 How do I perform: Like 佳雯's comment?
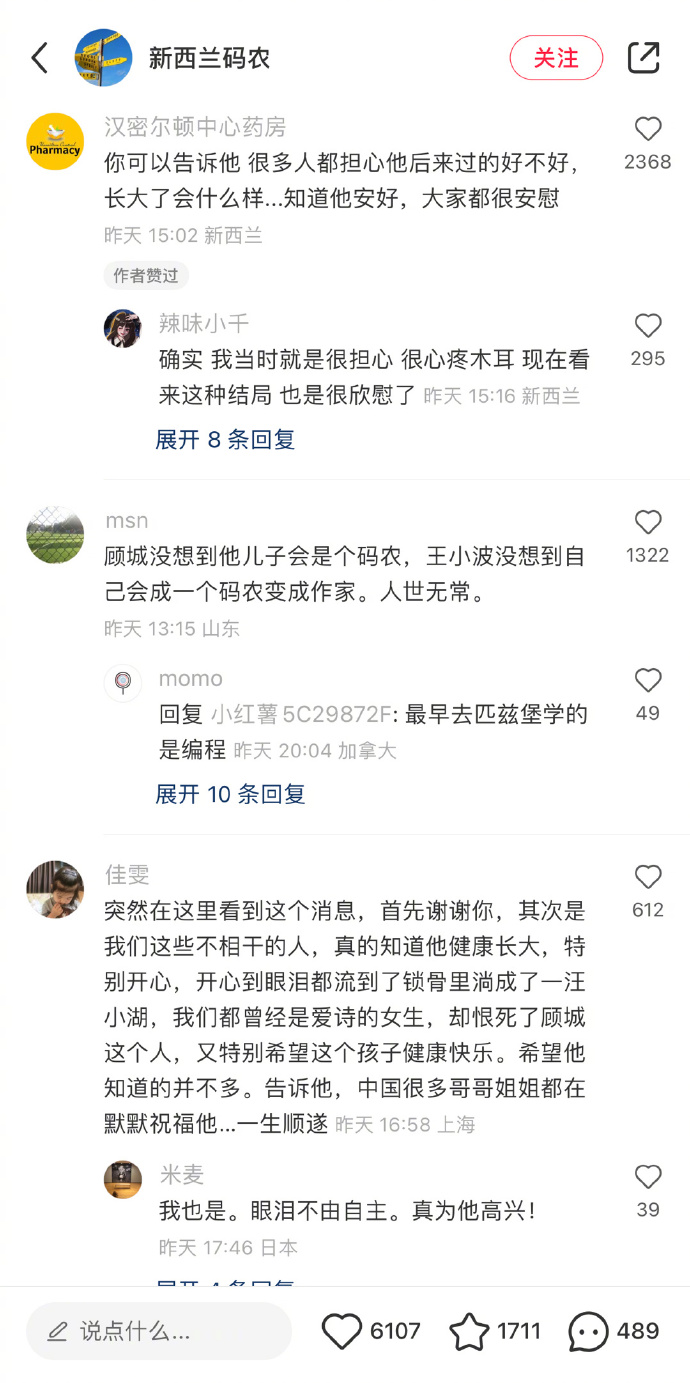point(648,877)
